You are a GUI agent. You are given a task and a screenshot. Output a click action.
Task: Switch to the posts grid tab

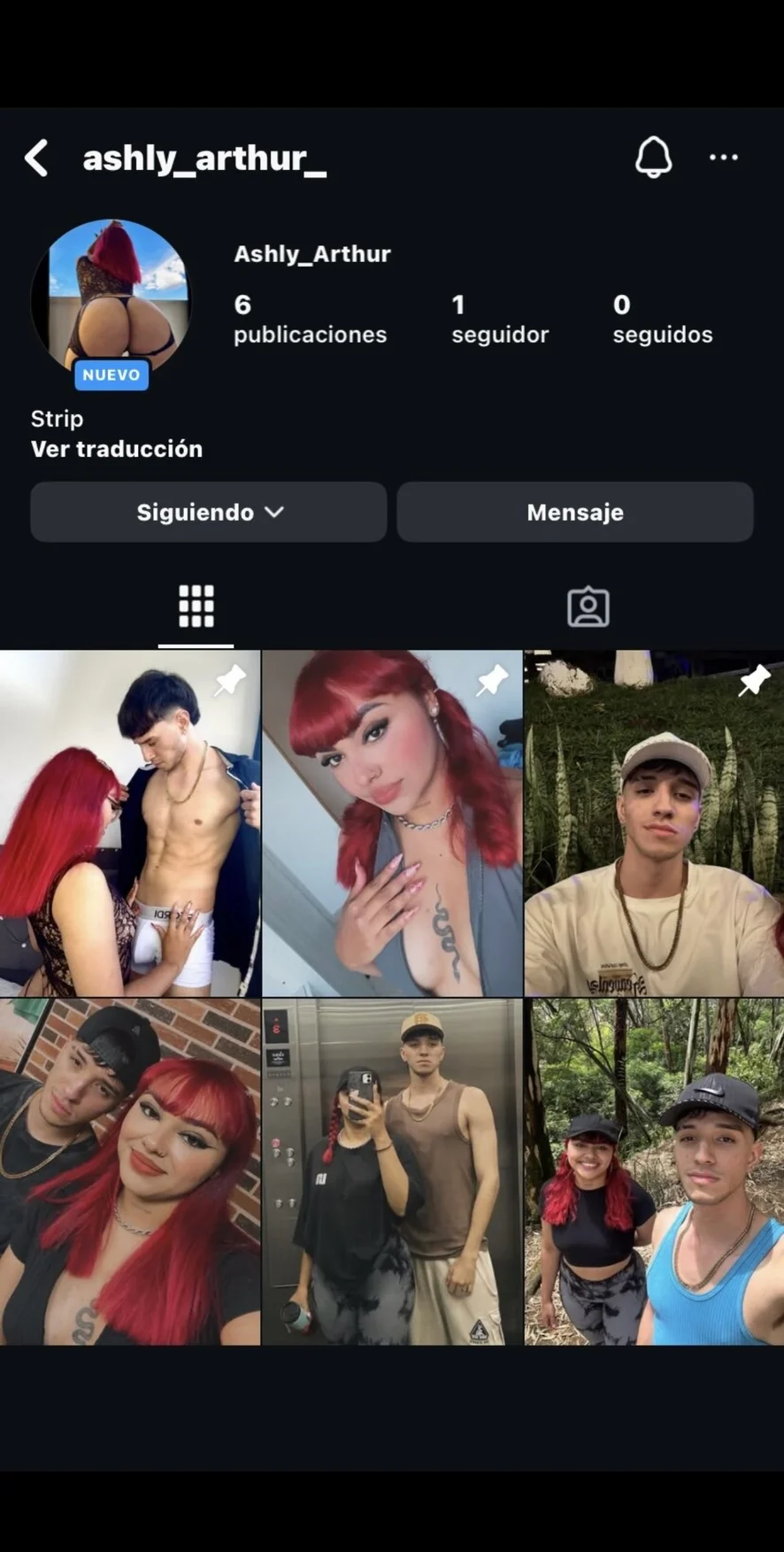click(196, 607)
